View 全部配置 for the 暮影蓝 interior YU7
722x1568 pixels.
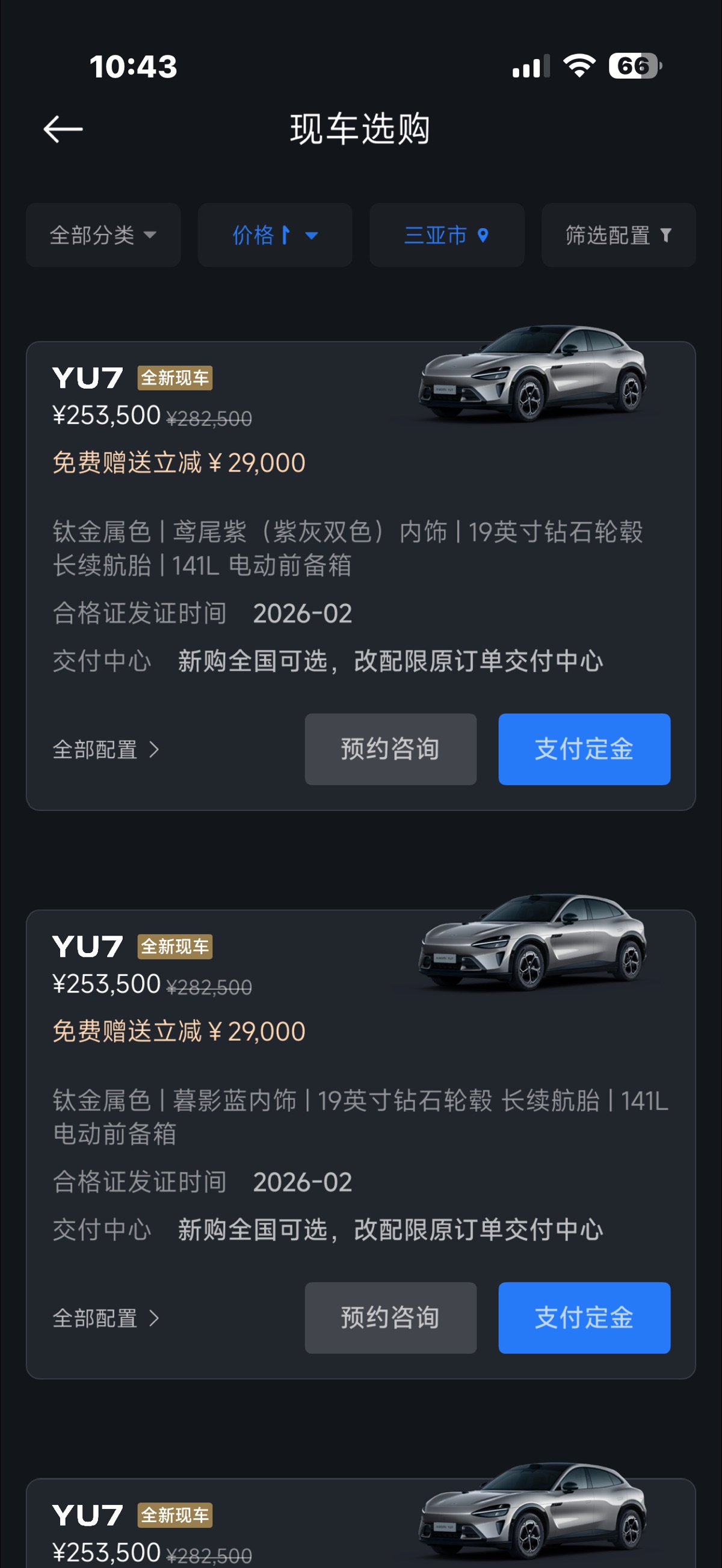coord(106,1318)
